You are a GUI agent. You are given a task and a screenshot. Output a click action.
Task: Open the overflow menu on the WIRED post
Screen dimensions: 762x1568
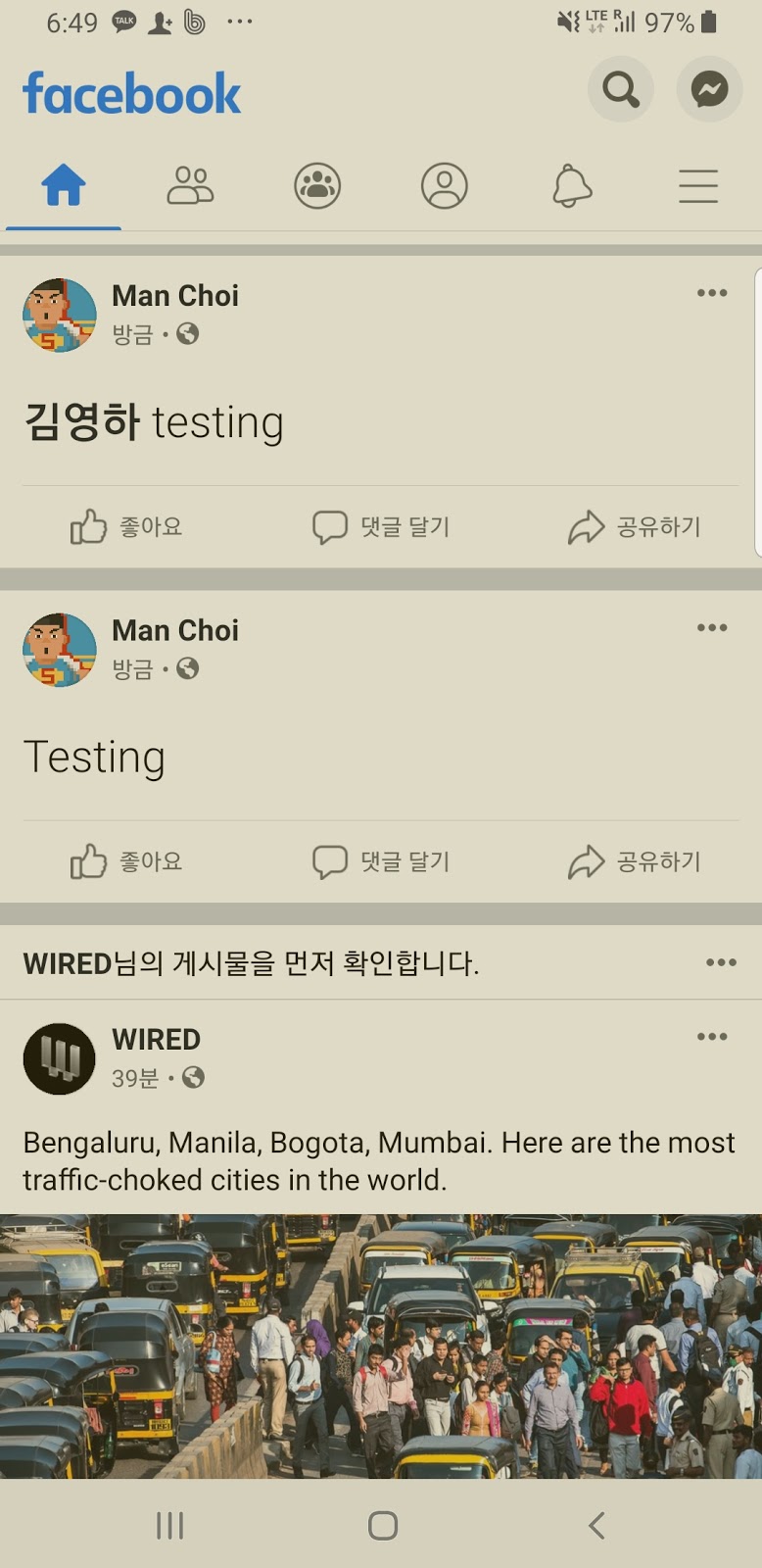712,1037
